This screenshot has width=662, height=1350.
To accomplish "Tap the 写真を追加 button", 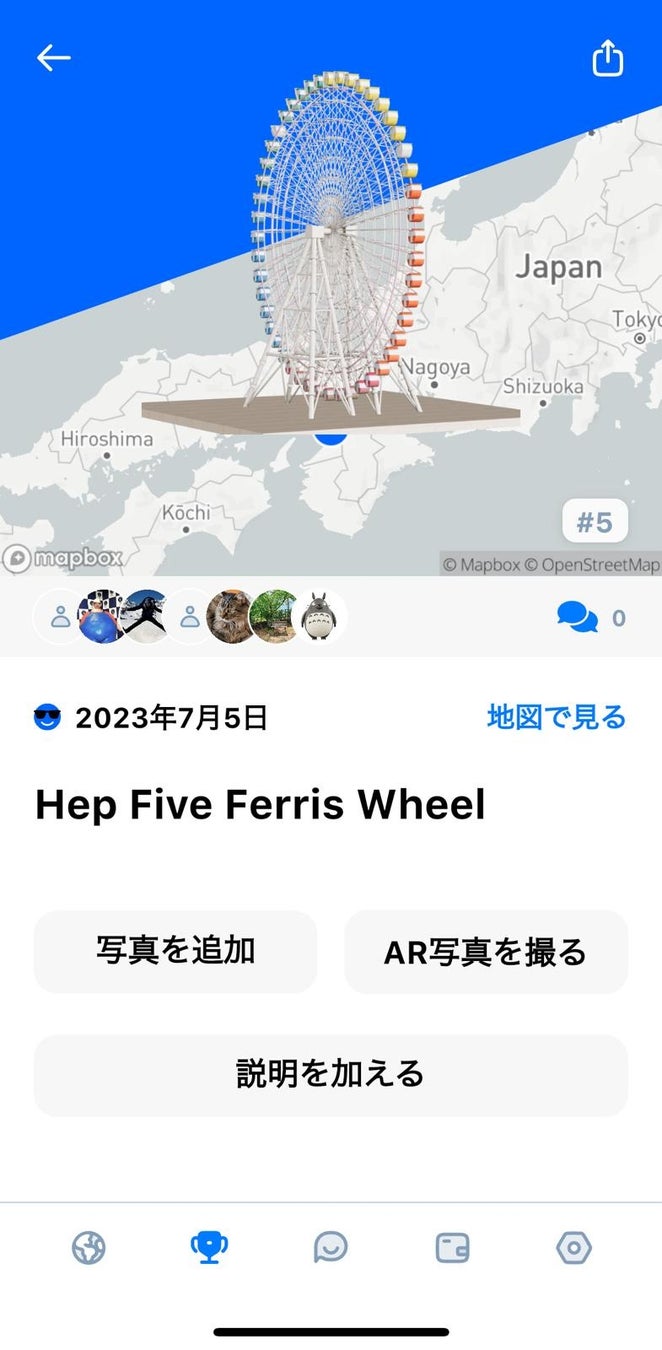I will point(176,951).
